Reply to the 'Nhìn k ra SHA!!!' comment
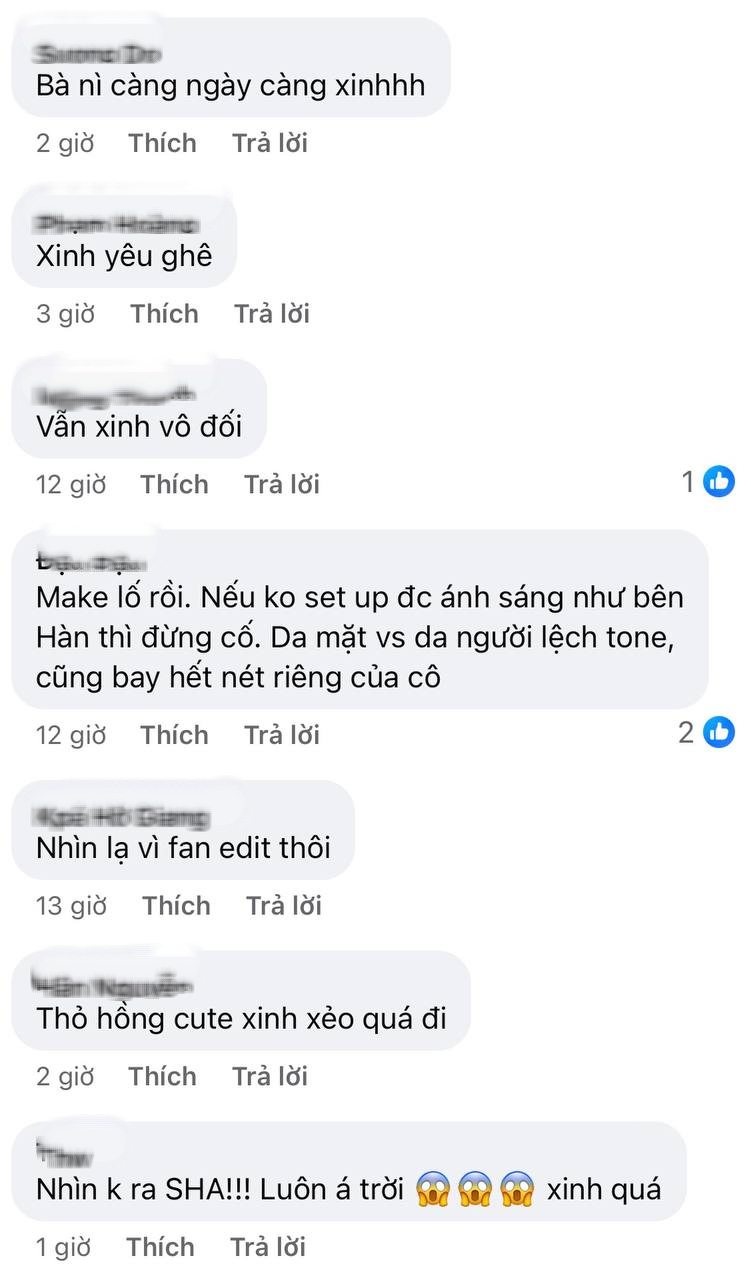 (268, 1247)
